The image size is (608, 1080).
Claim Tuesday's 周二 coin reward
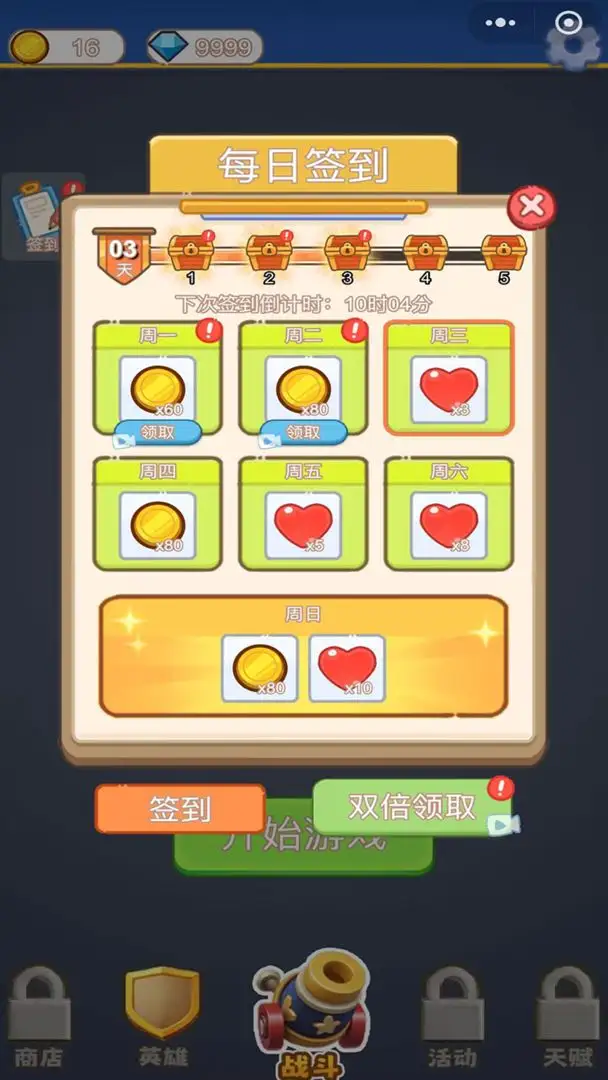pos(302,432)
